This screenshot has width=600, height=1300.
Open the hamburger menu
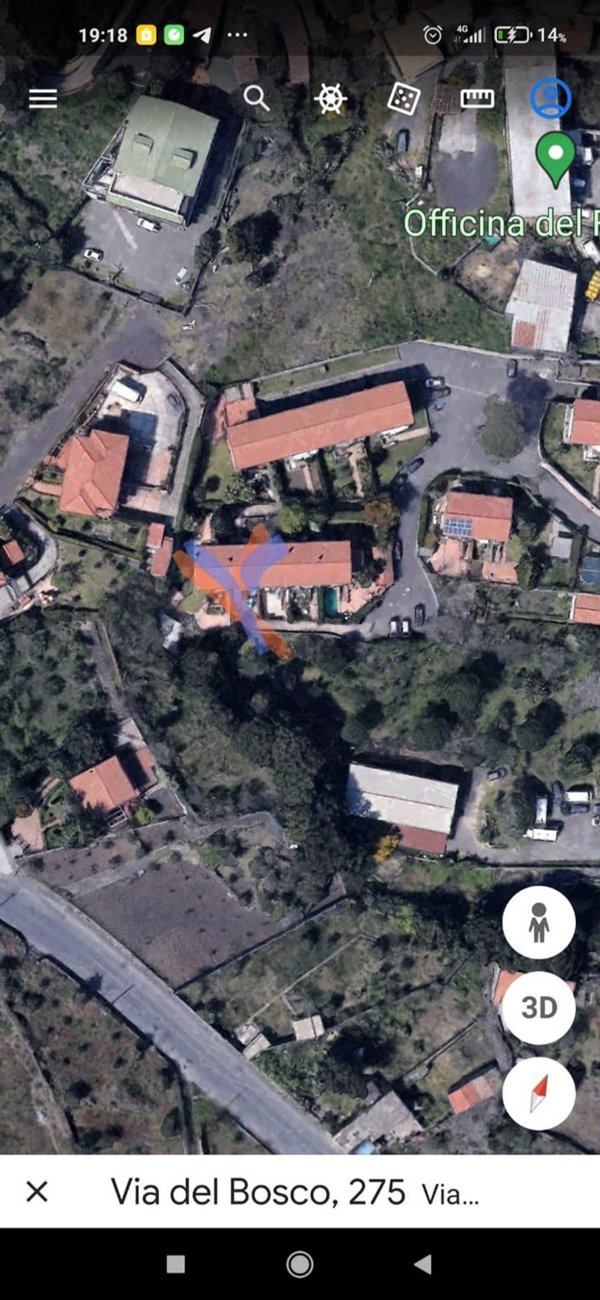[43, 98]
